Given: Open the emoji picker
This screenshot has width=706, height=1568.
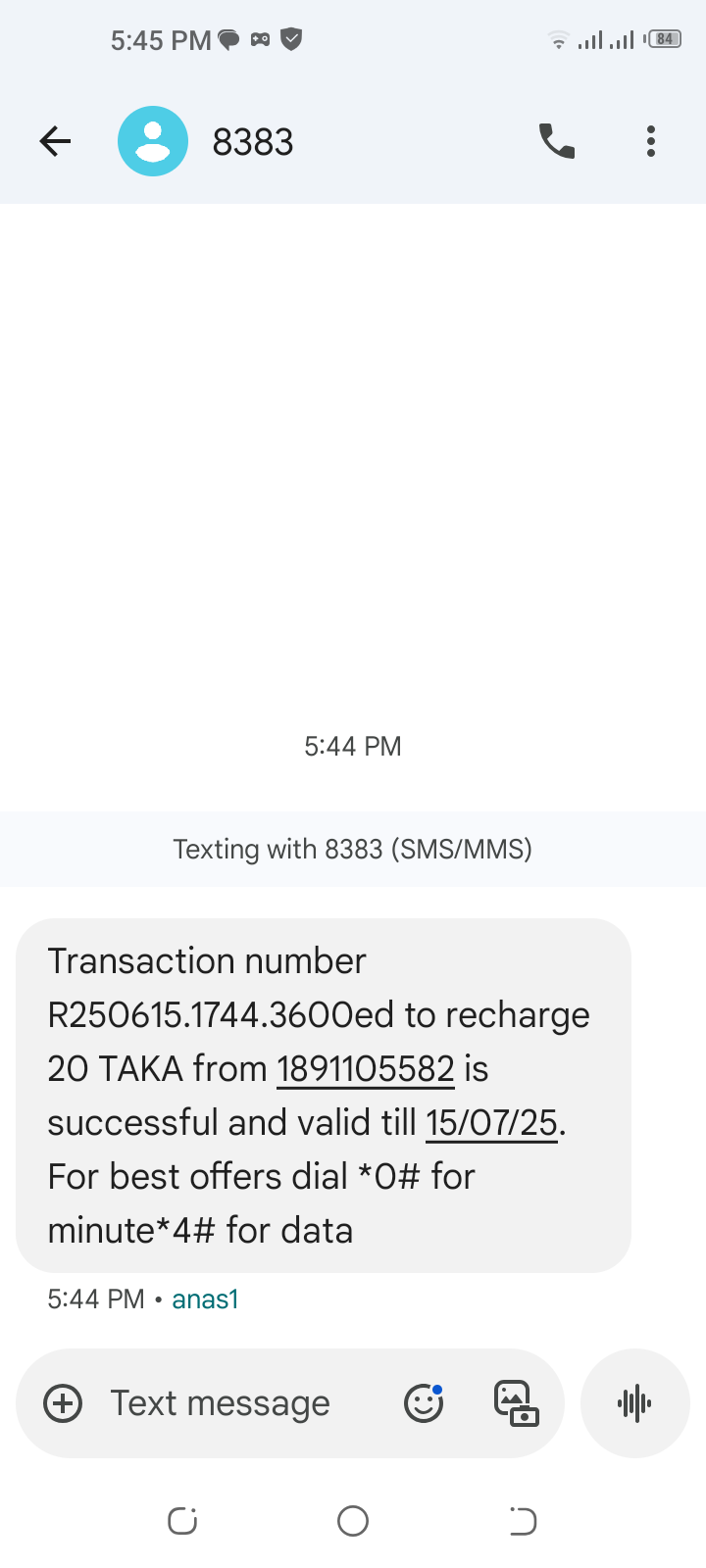Looking at the screenshot, I should (x=424, y=1403).
